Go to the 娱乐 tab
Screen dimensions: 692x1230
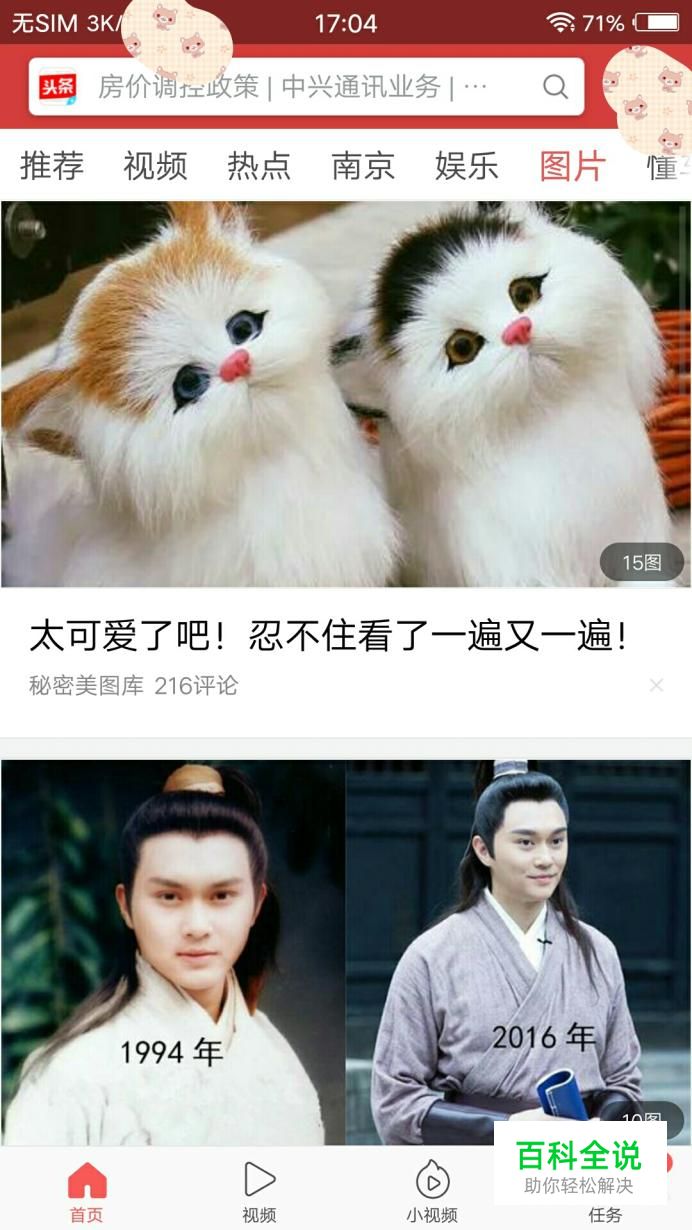click(467, 166)
